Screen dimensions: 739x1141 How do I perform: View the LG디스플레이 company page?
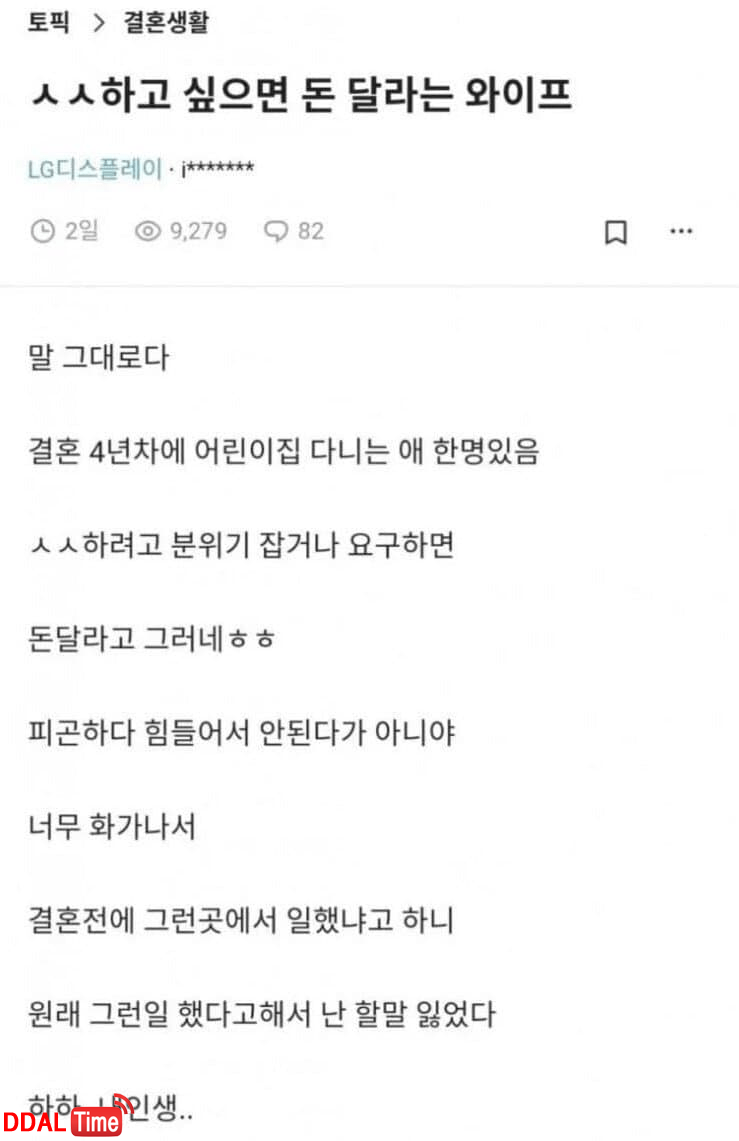click(94, 168)
